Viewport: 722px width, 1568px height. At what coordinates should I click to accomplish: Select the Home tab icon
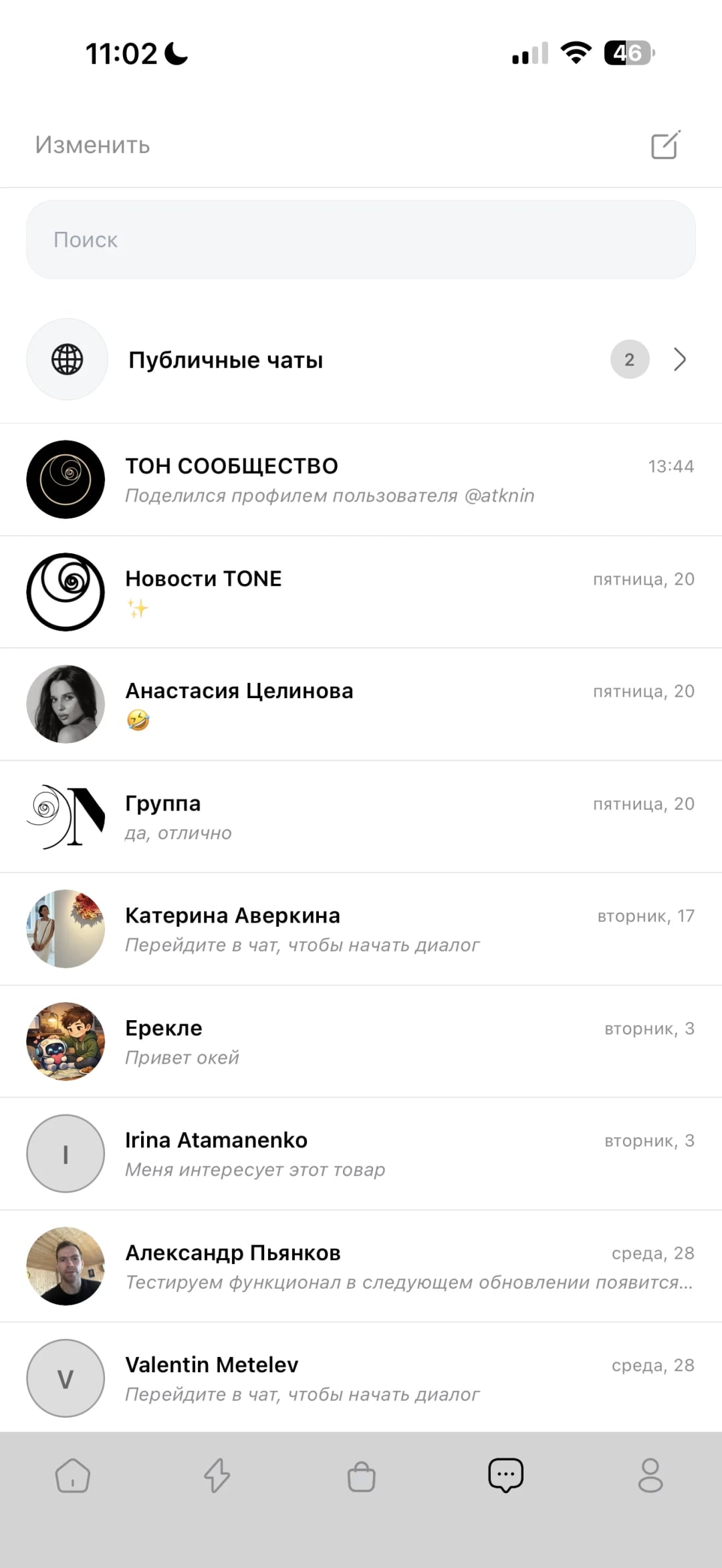(x=74, y=1476)
